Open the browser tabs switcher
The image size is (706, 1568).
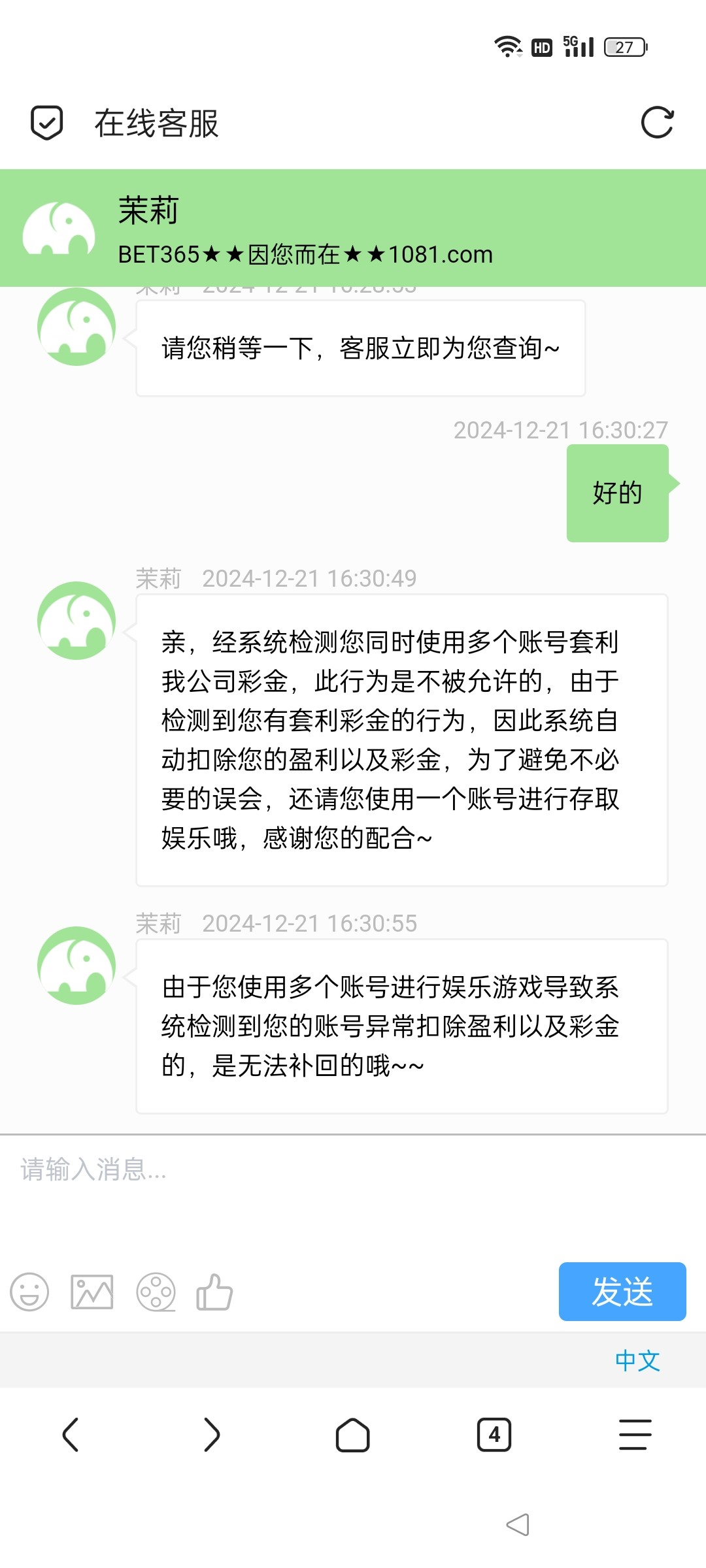[494, 1435]
